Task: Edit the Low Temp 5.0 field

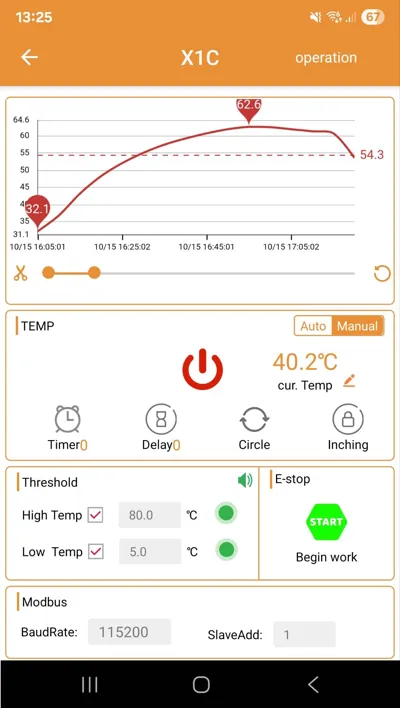Action: pyautogui.click(x=150, y=551)
